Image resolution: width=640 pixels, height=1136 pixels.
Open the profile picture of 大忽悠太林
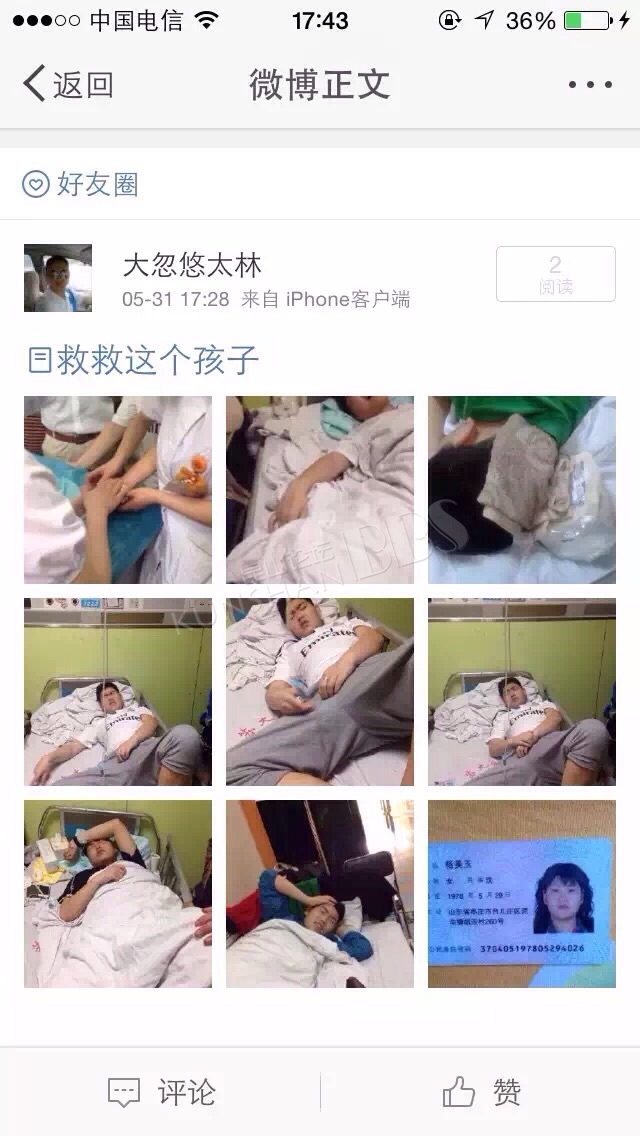pos(58,278)
